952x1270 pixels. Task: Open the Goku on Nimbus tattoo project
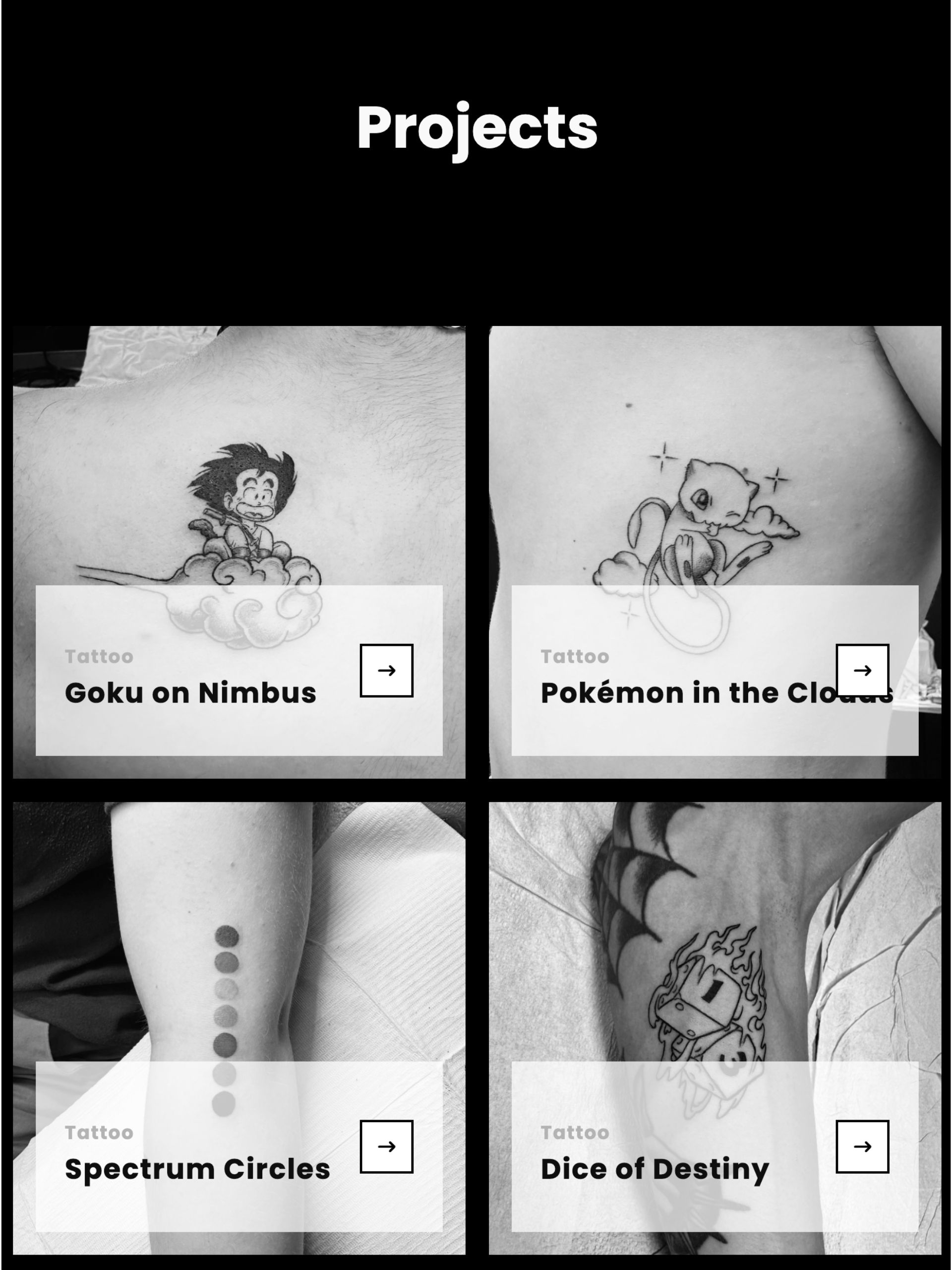coord(190,693)
